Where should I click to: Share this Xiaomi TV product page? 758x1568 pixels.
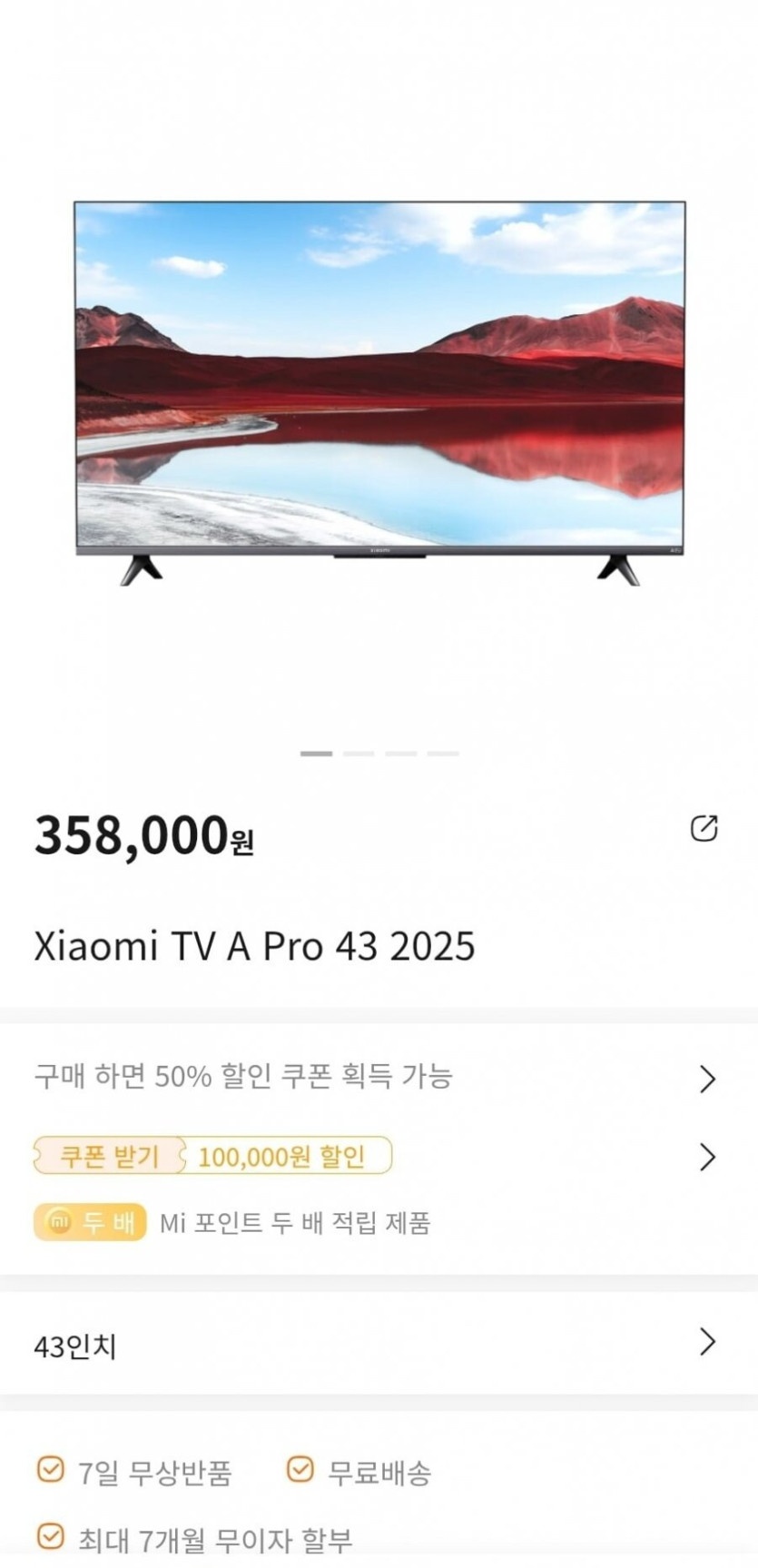point(704,828)
